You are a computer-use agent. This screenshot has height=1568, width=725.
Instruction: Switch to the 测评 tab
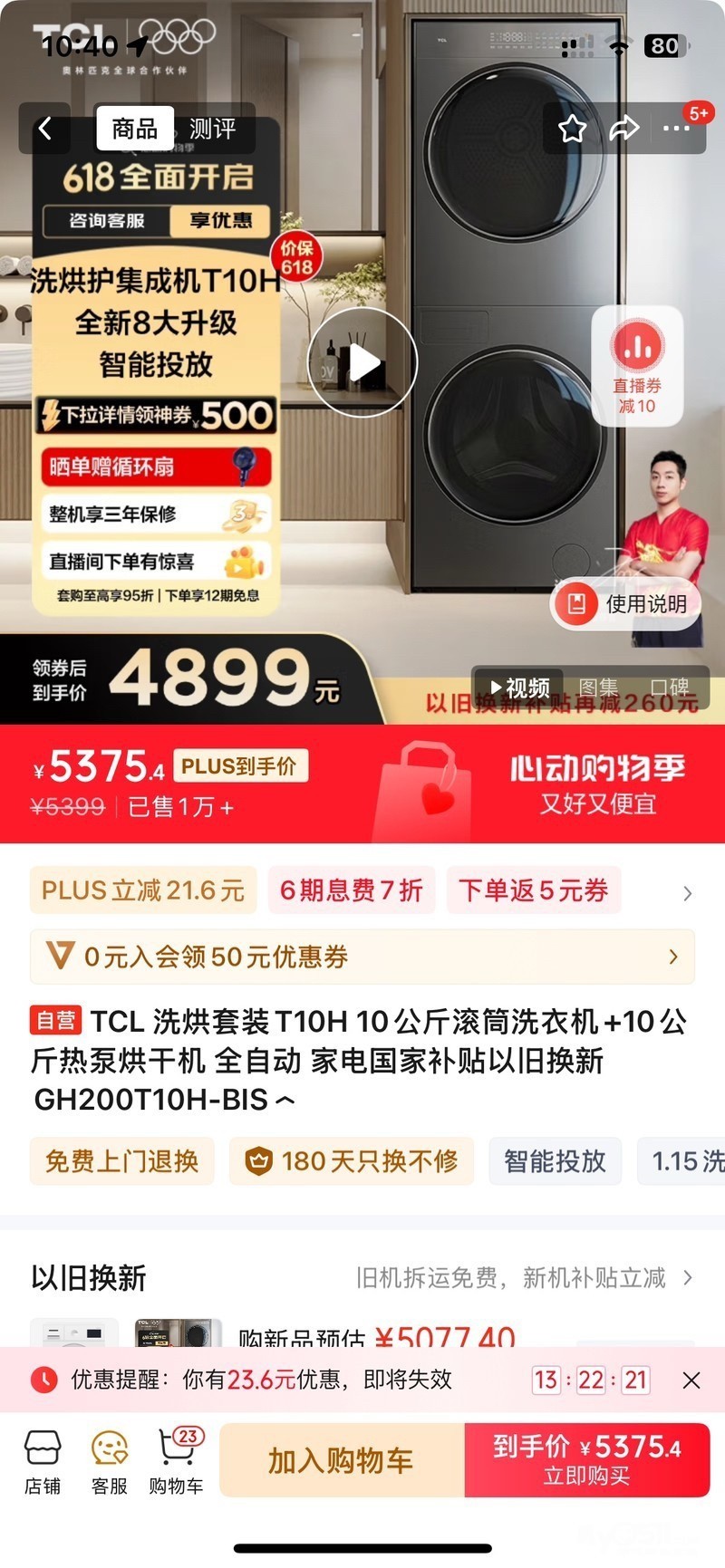point(212,129)
